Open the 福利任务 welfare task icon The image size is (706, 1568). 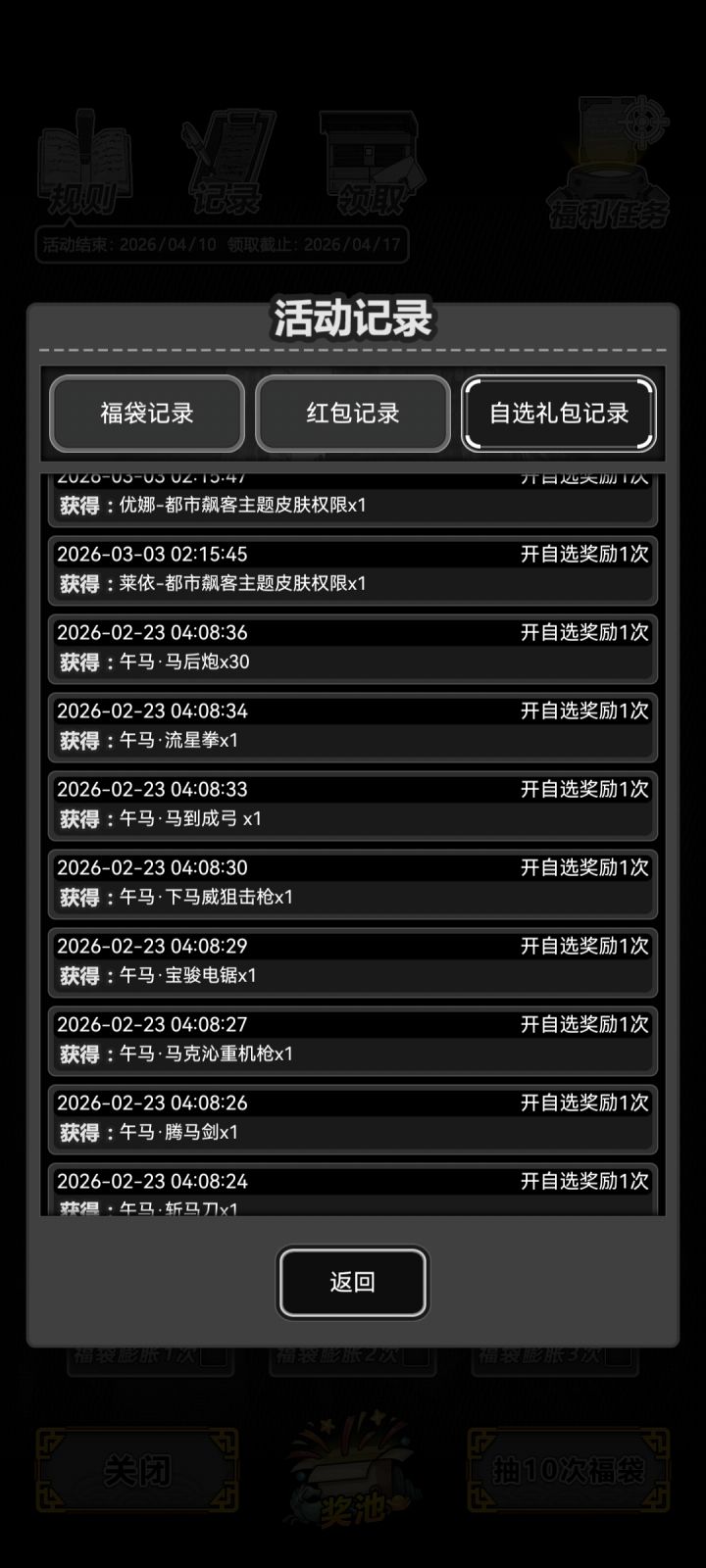coord(608,162)
